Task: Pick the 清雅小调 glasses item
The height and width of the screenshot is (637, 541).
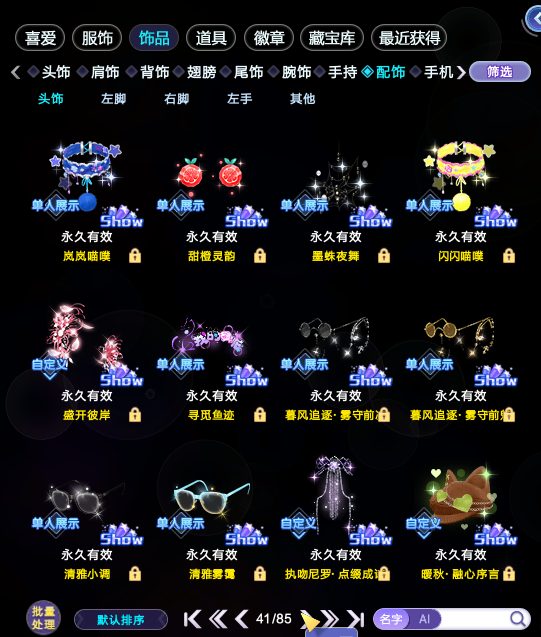Action: [x=87, y=520]
